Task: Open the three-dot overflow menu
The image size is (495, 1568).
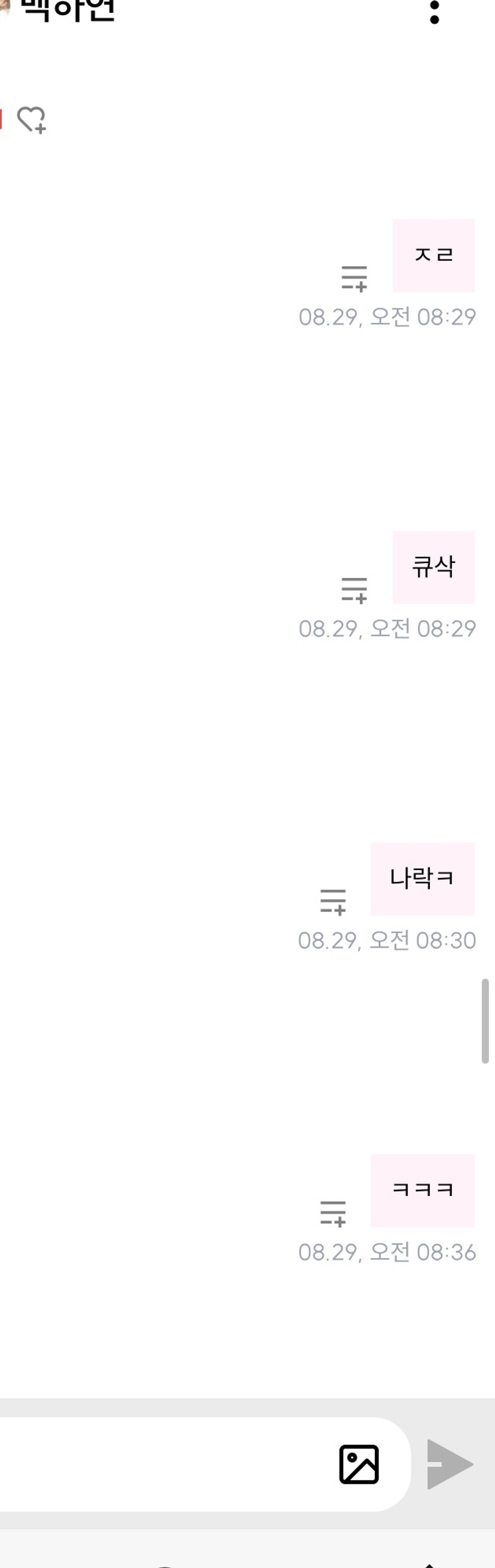Action: point(434,12)
